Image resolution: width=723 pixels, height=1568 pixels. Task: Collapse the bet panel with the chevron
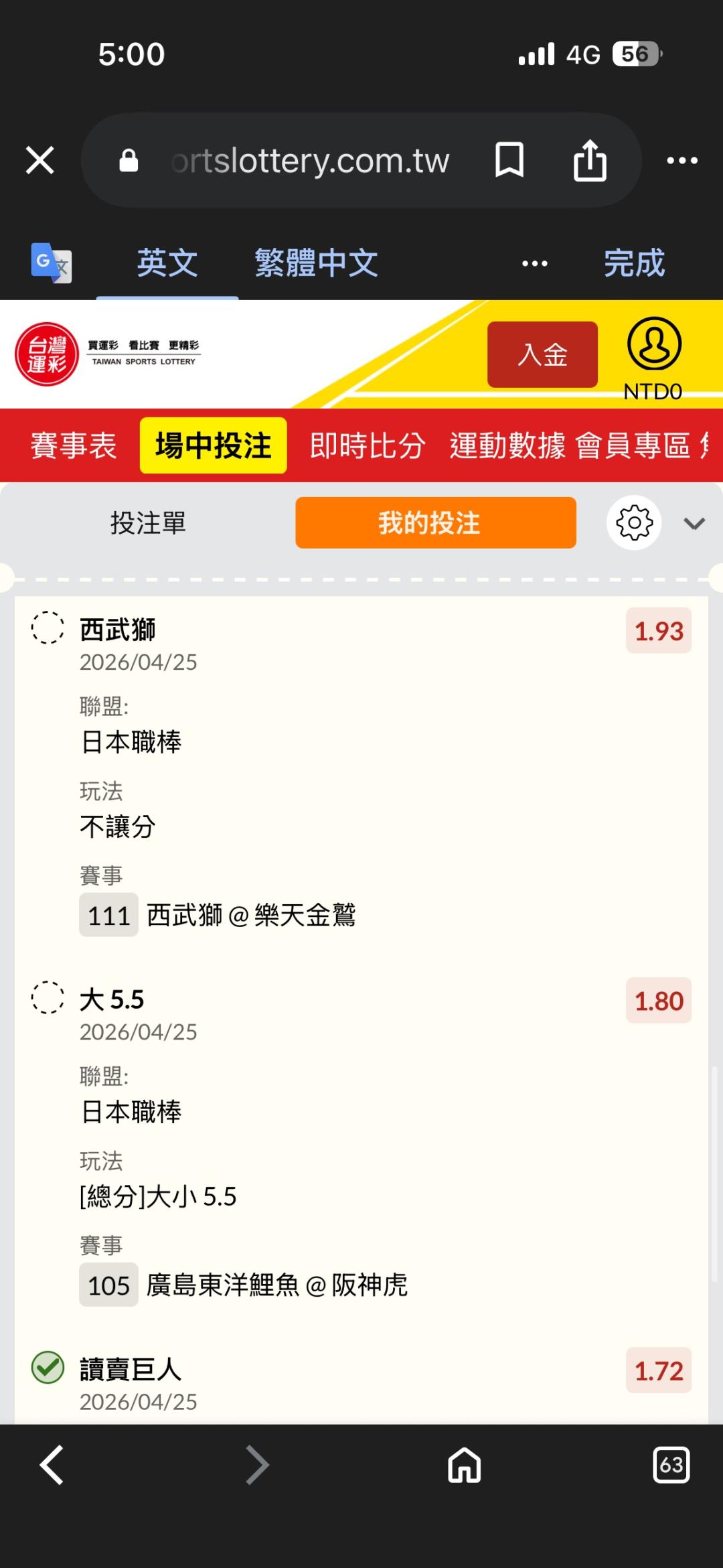coord(694,524)
